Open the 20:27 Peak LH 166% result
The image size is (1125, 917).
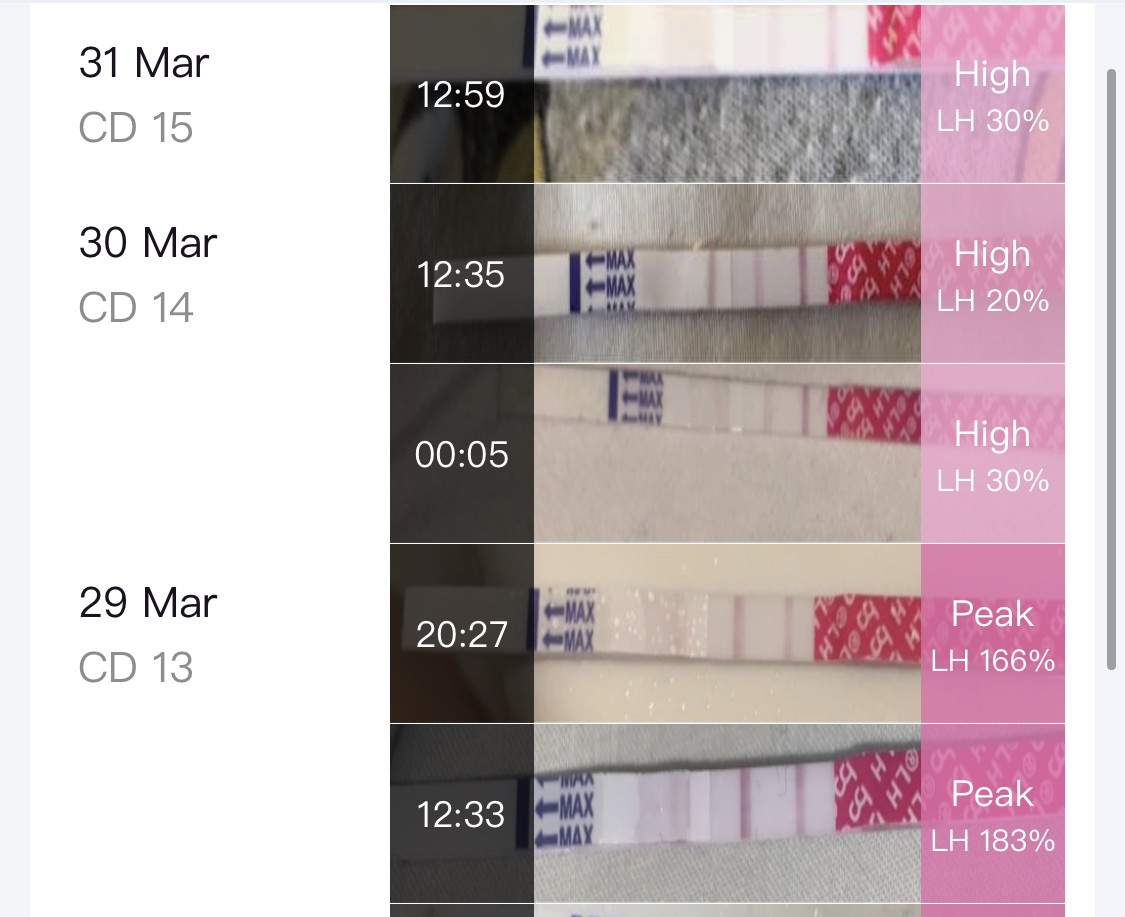click(727, 634)
